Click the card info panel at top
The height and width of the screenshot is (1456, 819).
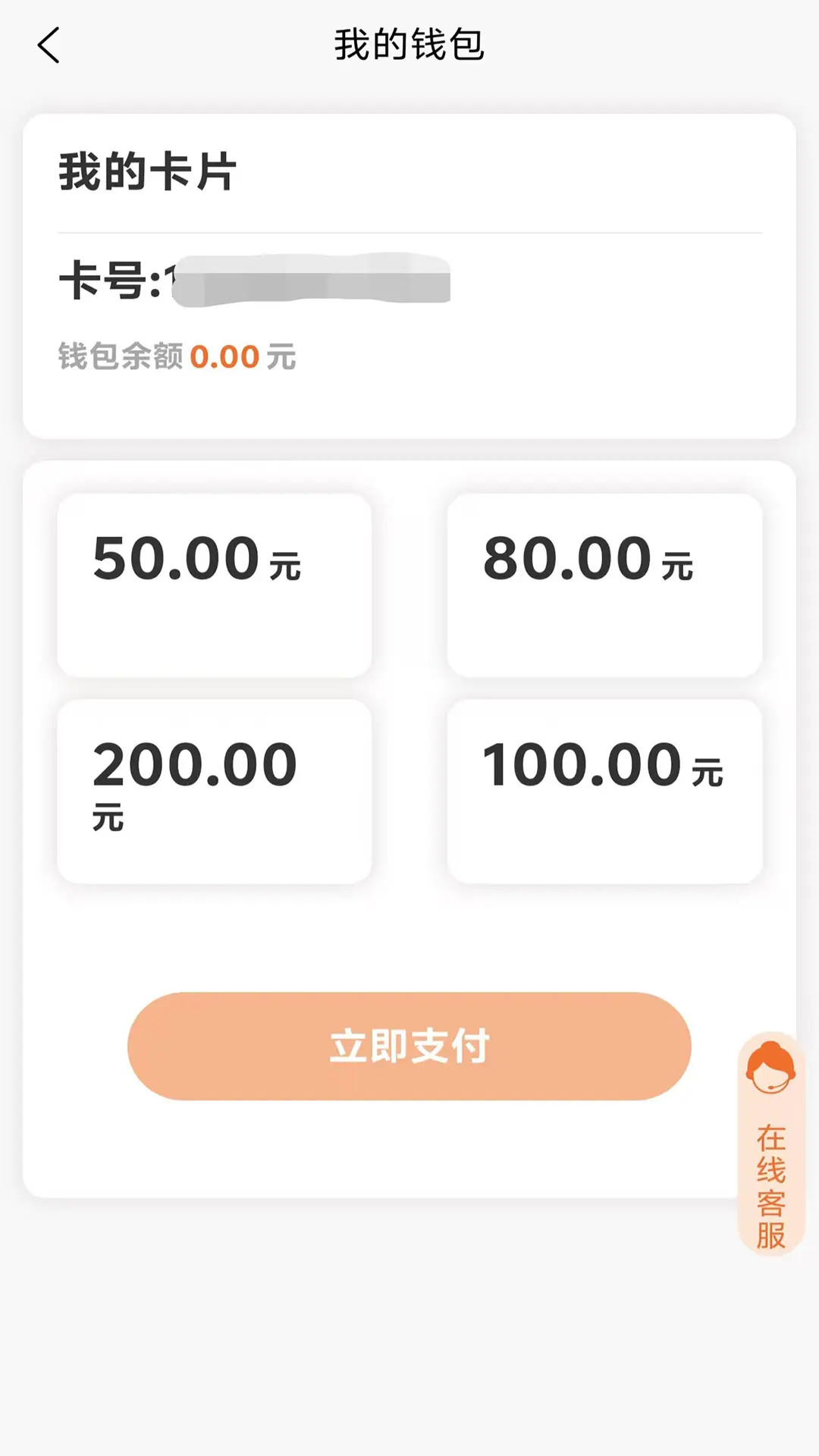point(409,273)
